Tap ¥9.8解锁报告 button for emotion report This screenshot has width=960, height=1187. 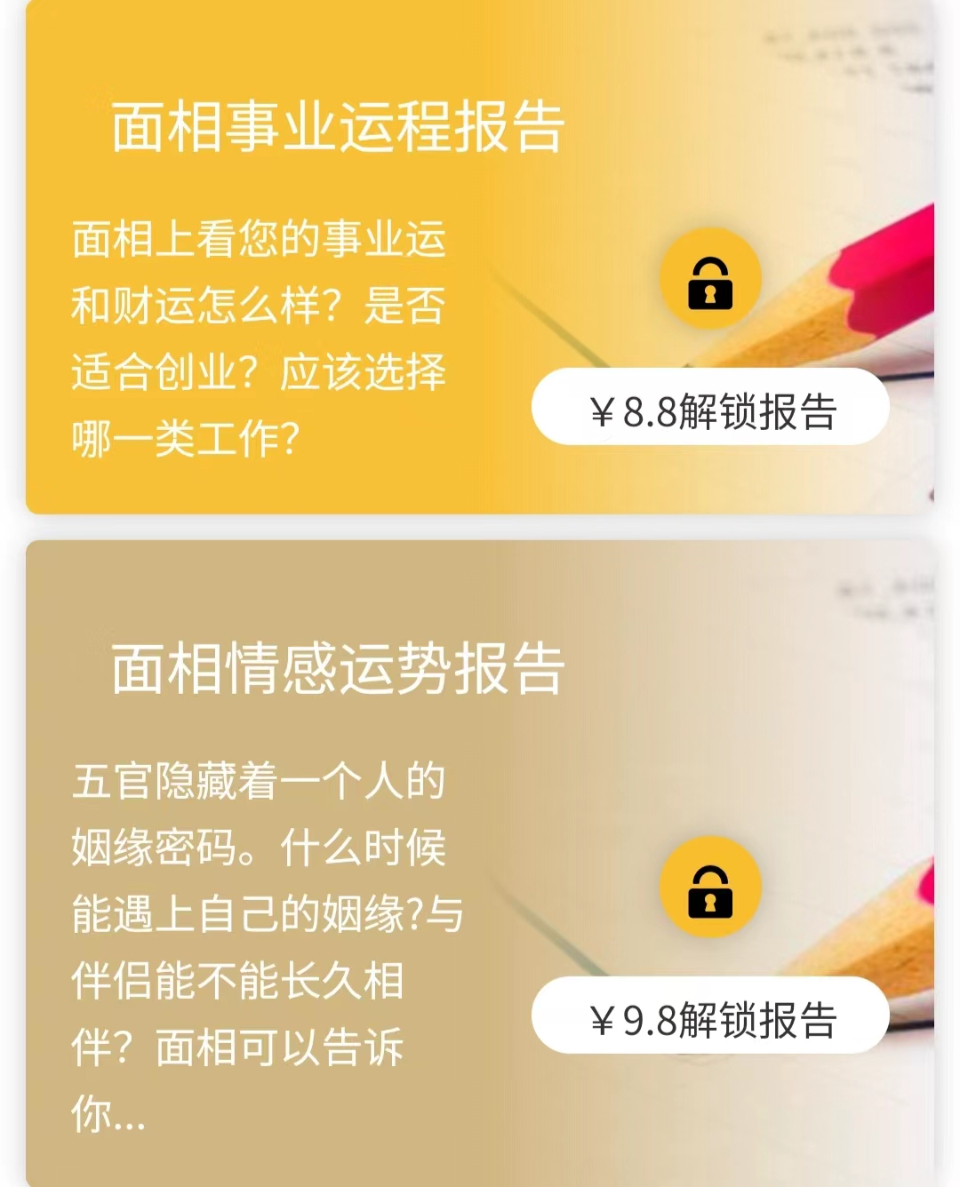point(710,1016)
